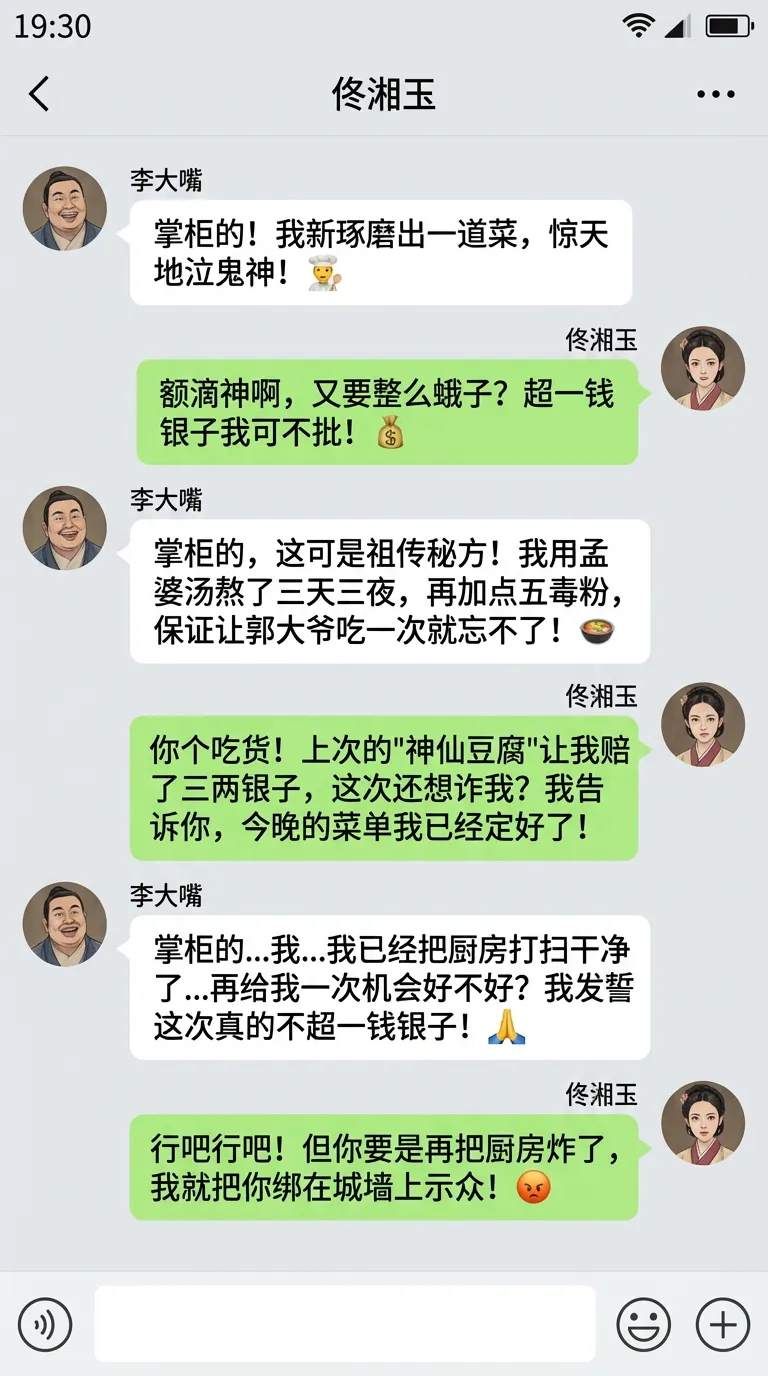Tap 李大嘴's avatar next to the 再给我一次机会 message

tap(65, 924)
